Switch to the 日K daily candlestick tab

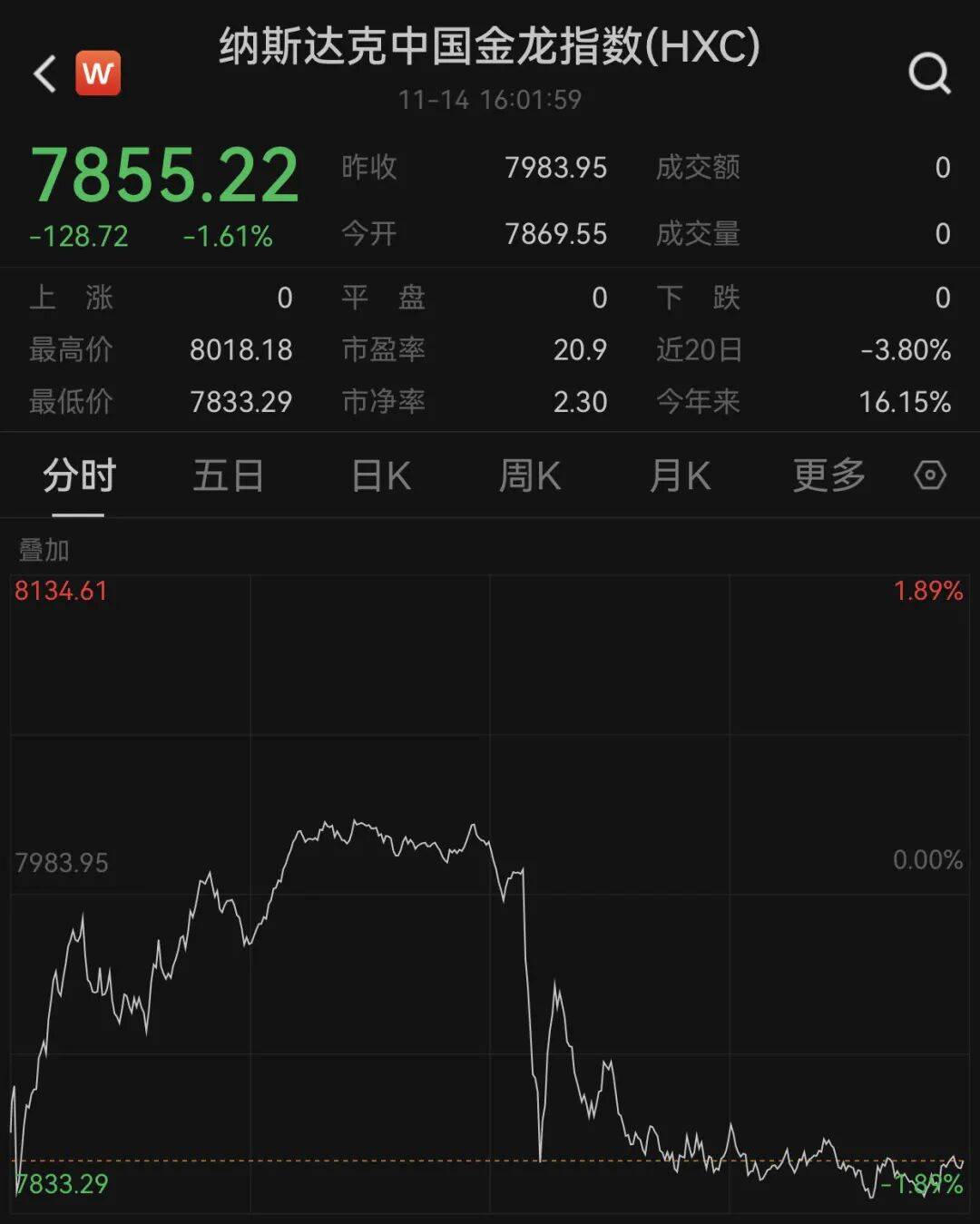(x=380, y=475)
